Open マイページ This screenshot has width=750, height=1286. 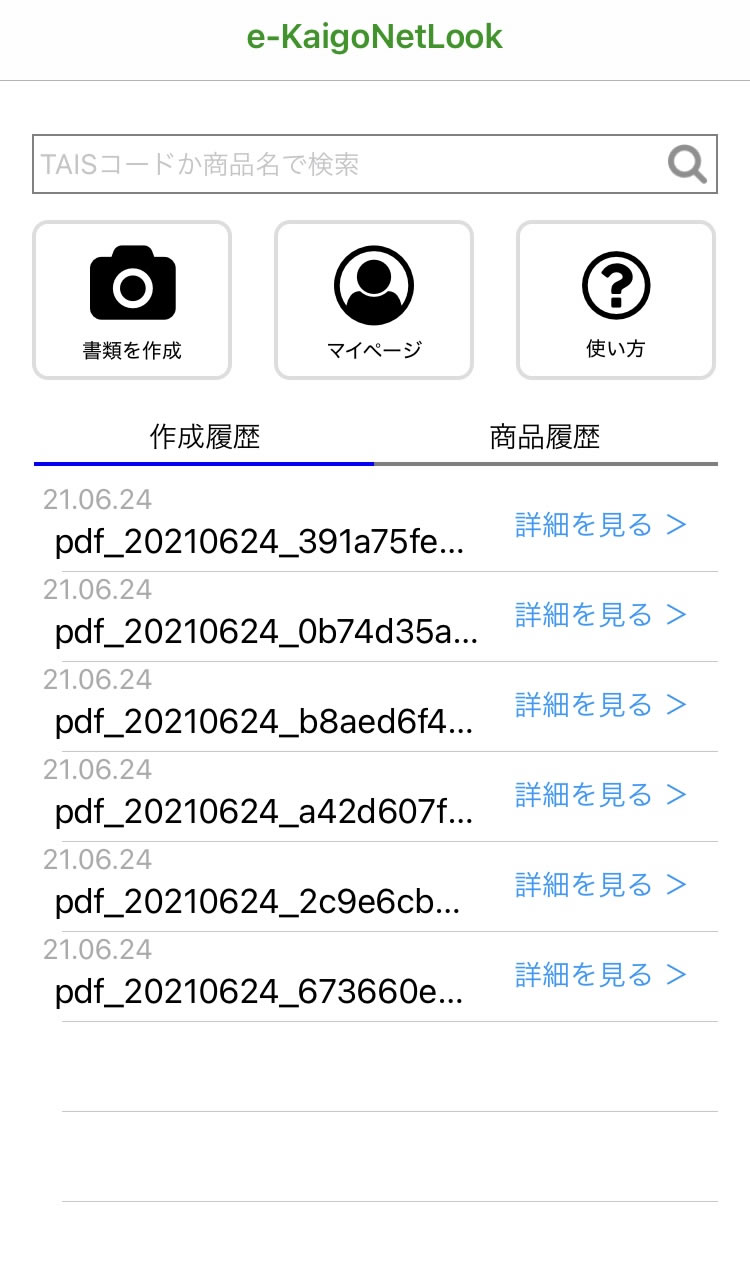click(374, 300)
